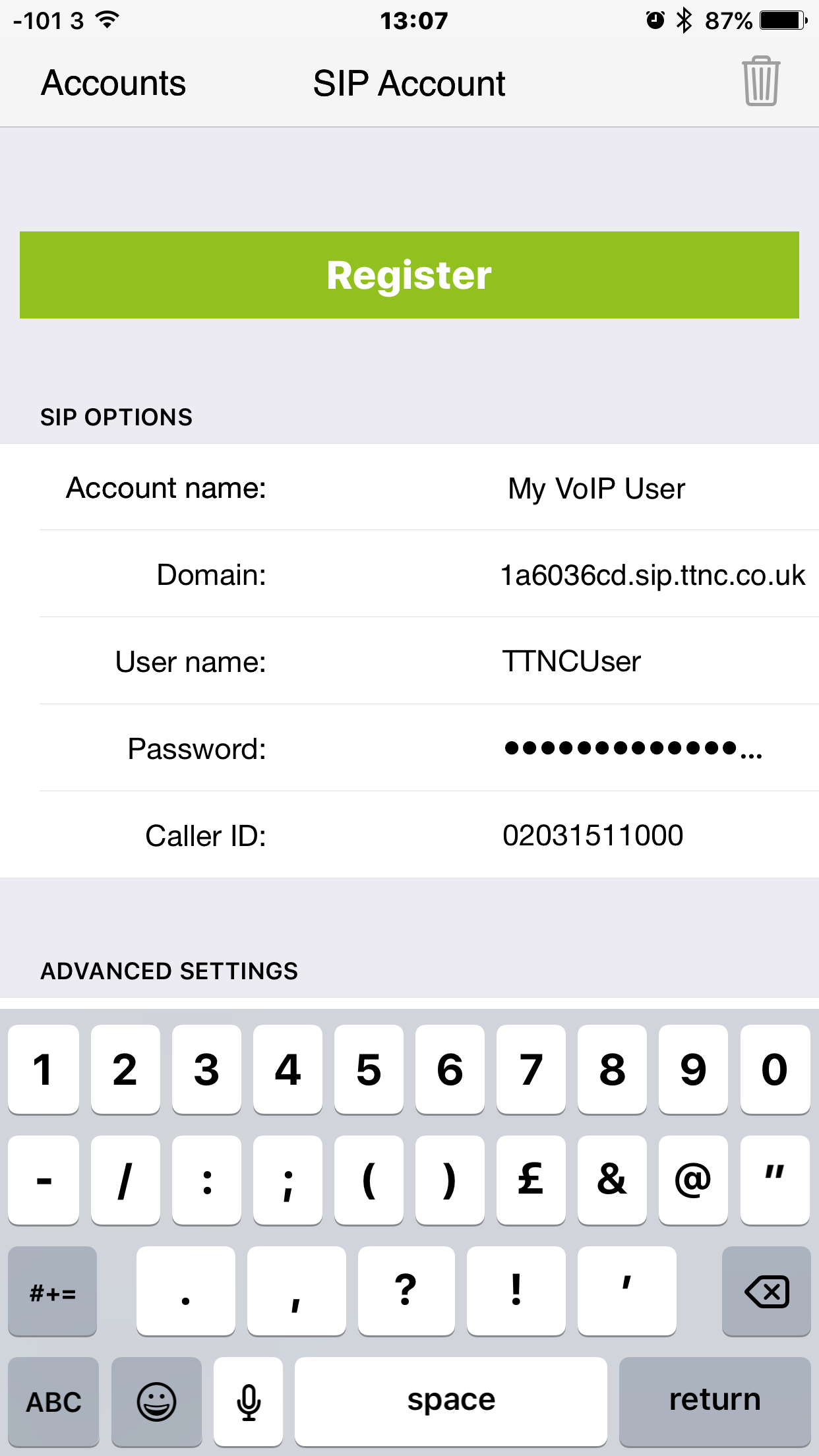Tap the return key
This screenshot has width=819, height=1456.
715,1401
